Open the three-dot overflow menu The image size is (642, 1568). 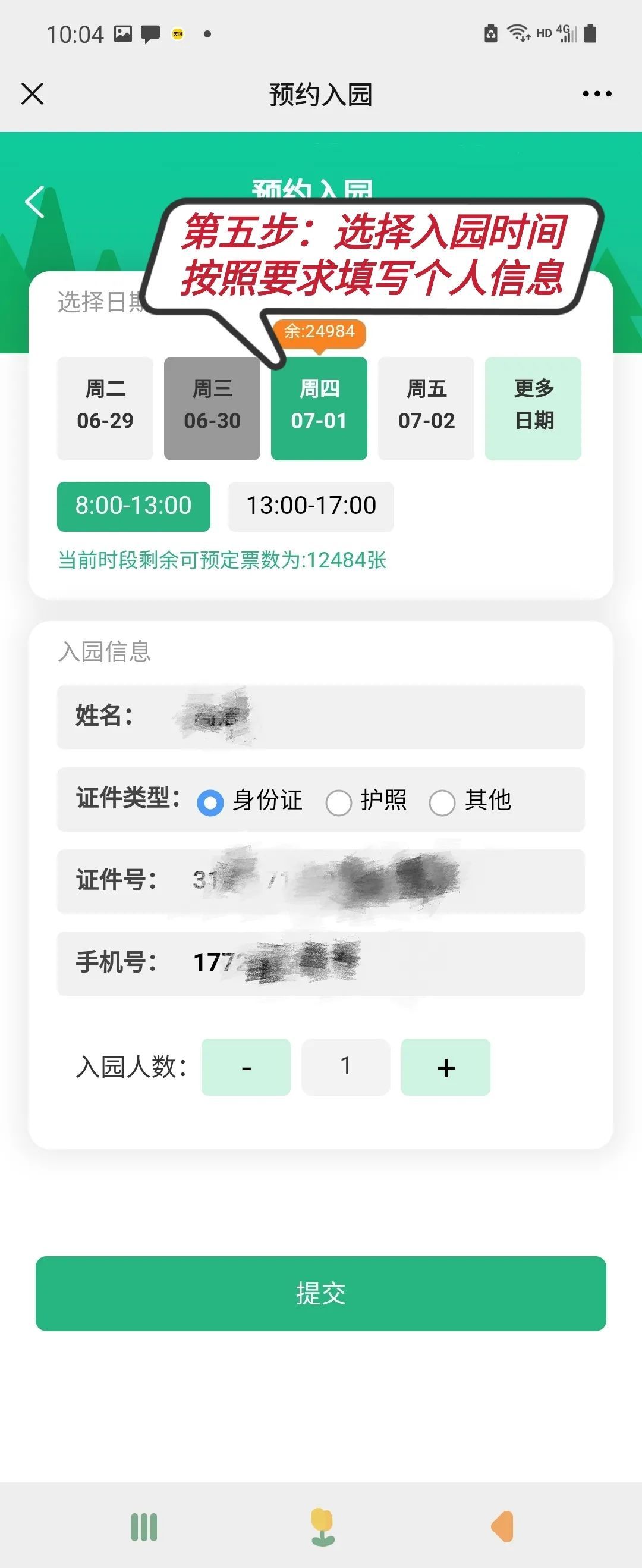click(x=596, y=94)
